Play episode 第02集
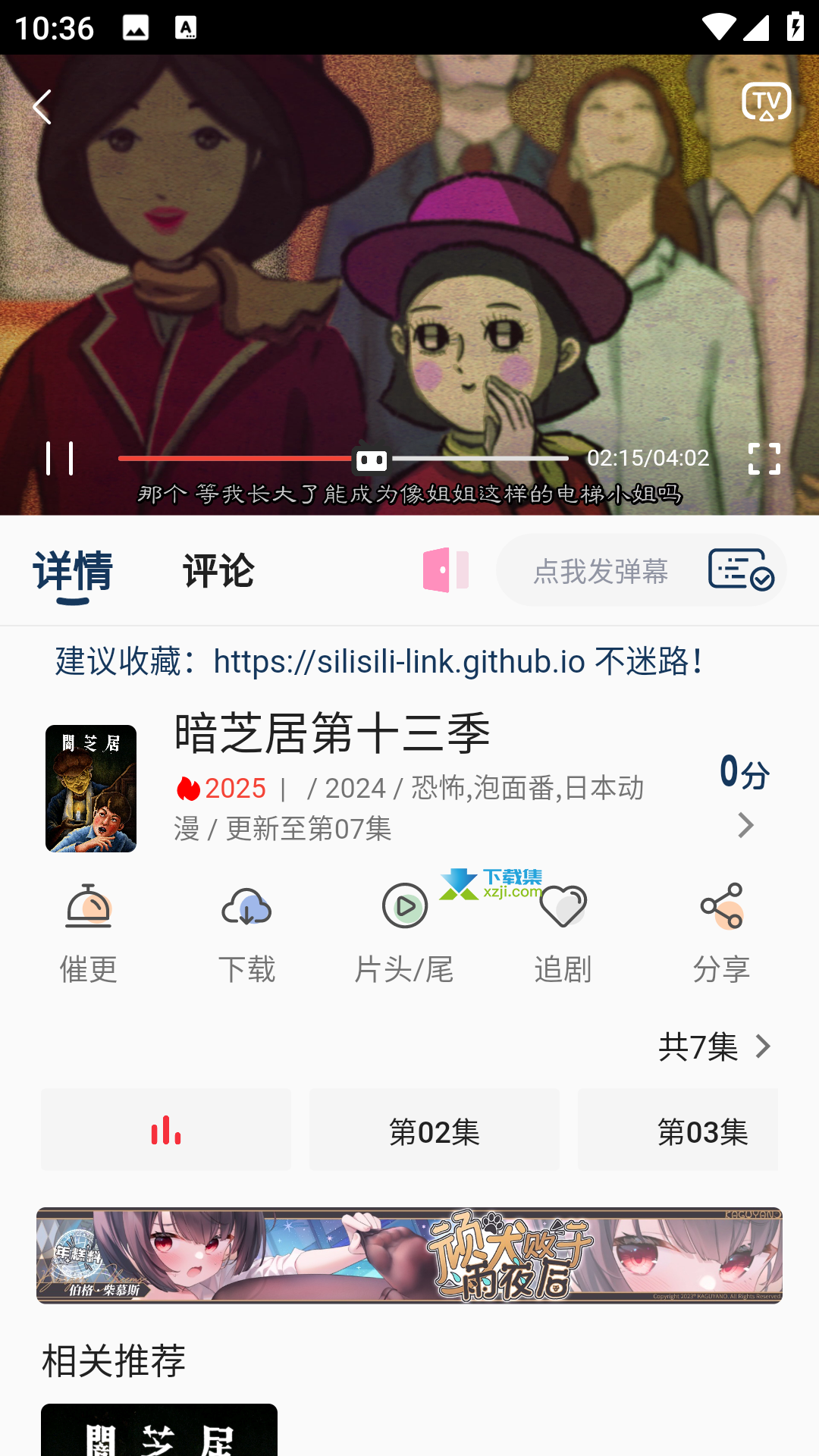819x1456 pixels. click(435, 1130)
